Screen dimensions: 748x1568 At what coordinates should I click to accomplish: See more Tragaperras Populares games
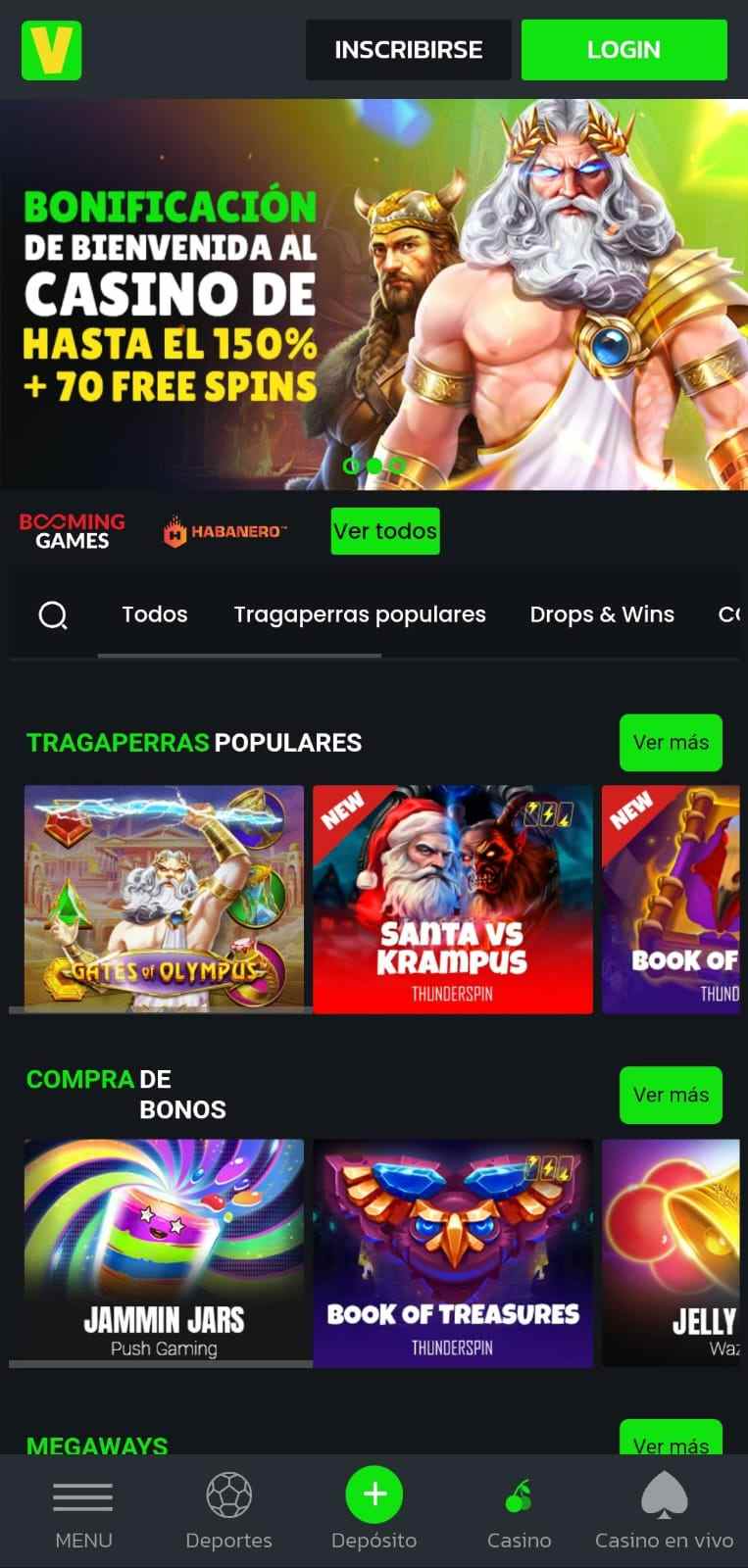click(671, 743)
